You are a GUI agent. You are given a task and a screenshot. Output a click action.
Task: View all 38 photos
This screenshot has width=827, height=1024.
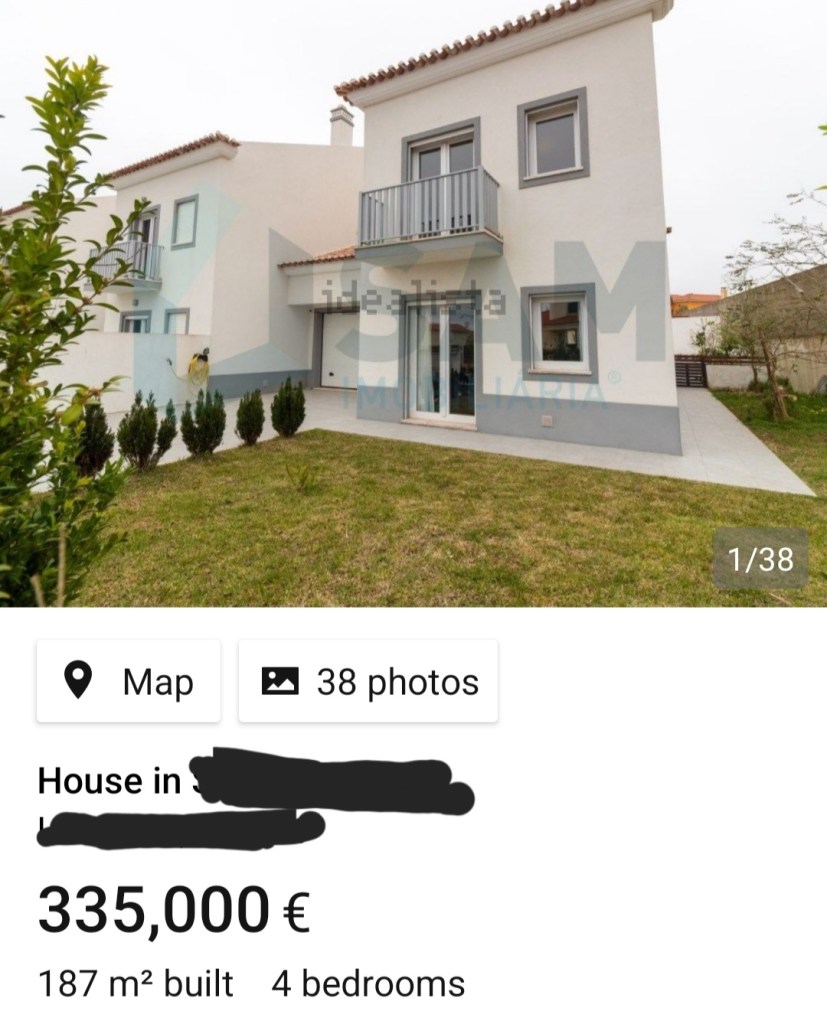point(368,682)
